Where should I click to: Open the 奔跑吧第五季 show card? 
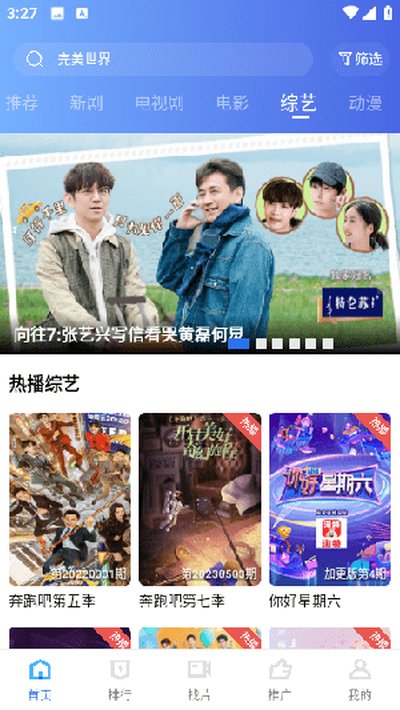[70, 511]
